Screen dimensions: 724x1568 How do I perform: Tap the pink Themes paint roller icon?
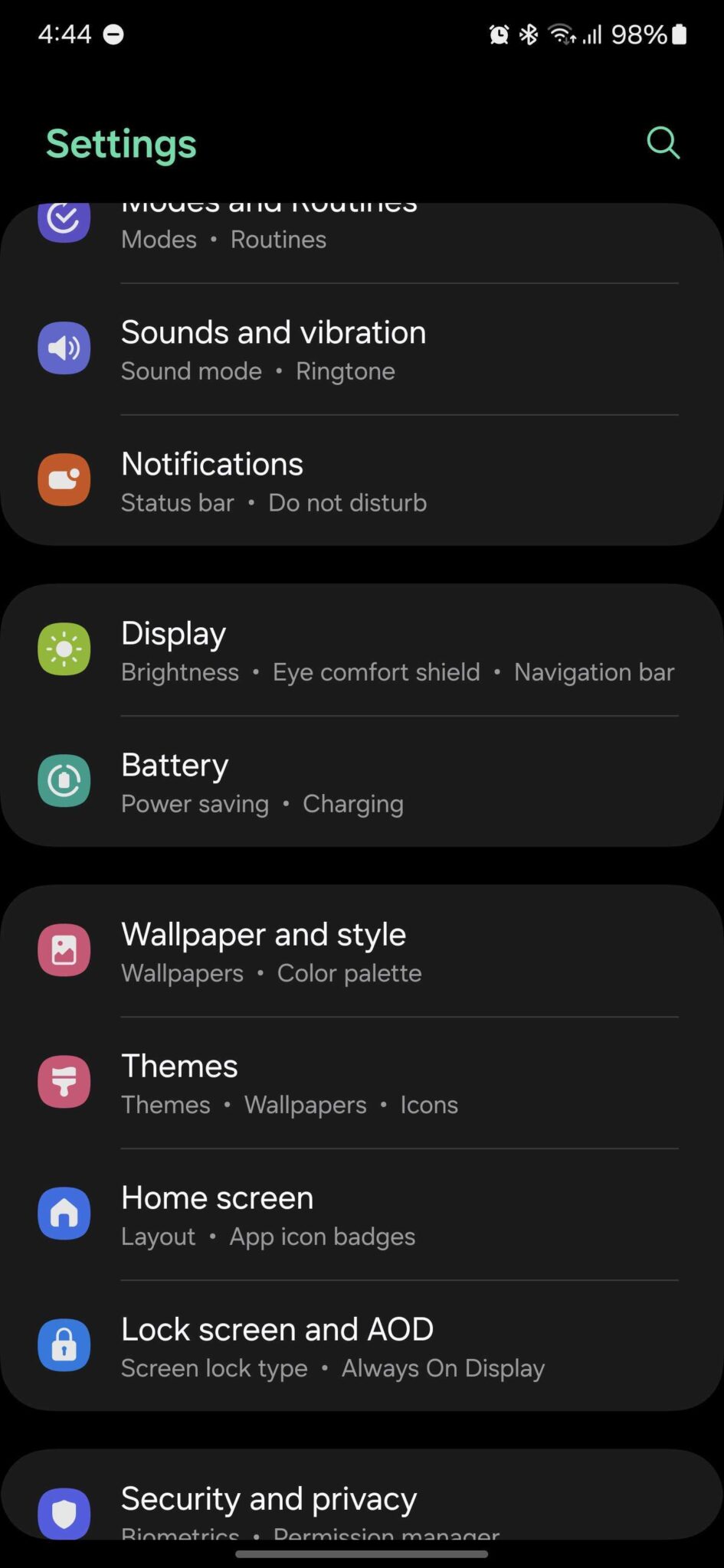point(64,1082)
